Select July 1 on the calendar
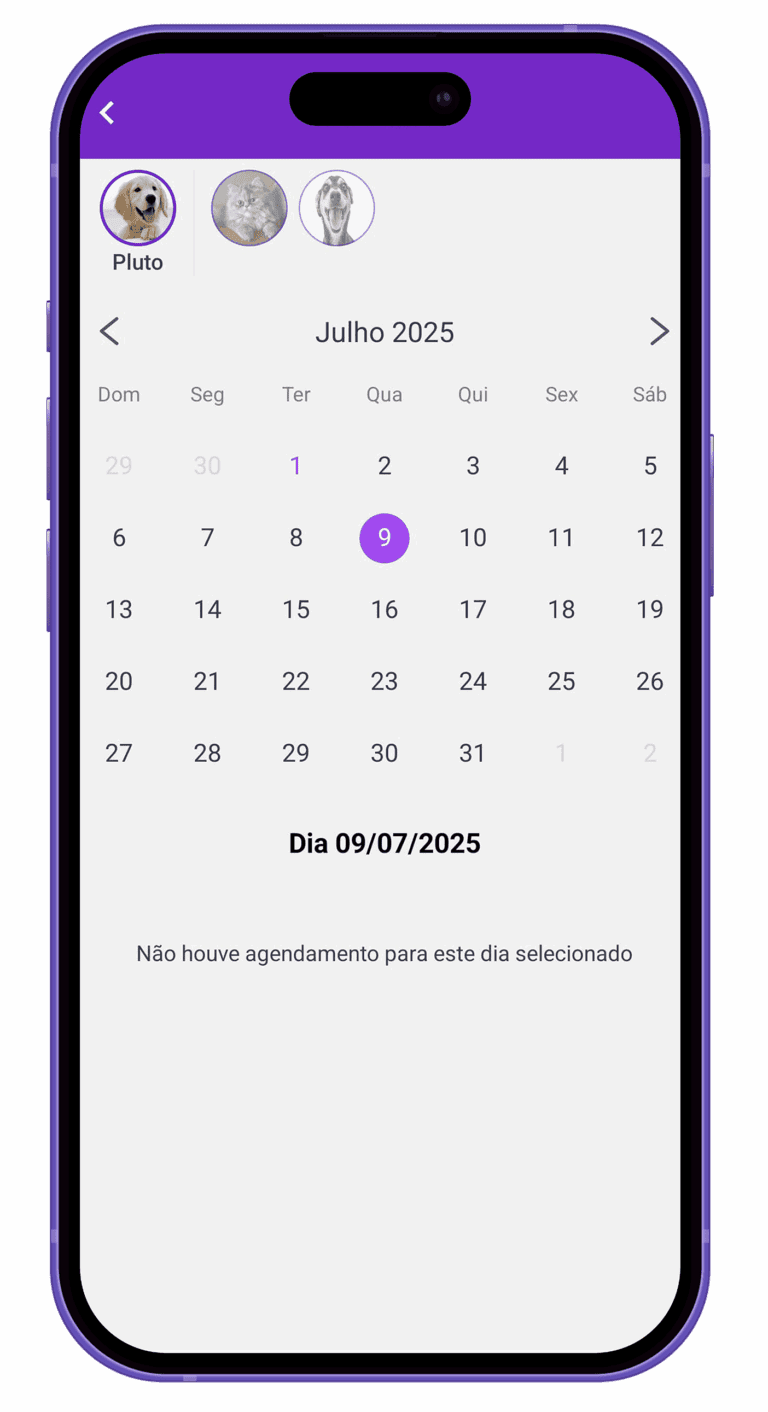This screenshot has height=1412, width=768. (x=296, y=466)
